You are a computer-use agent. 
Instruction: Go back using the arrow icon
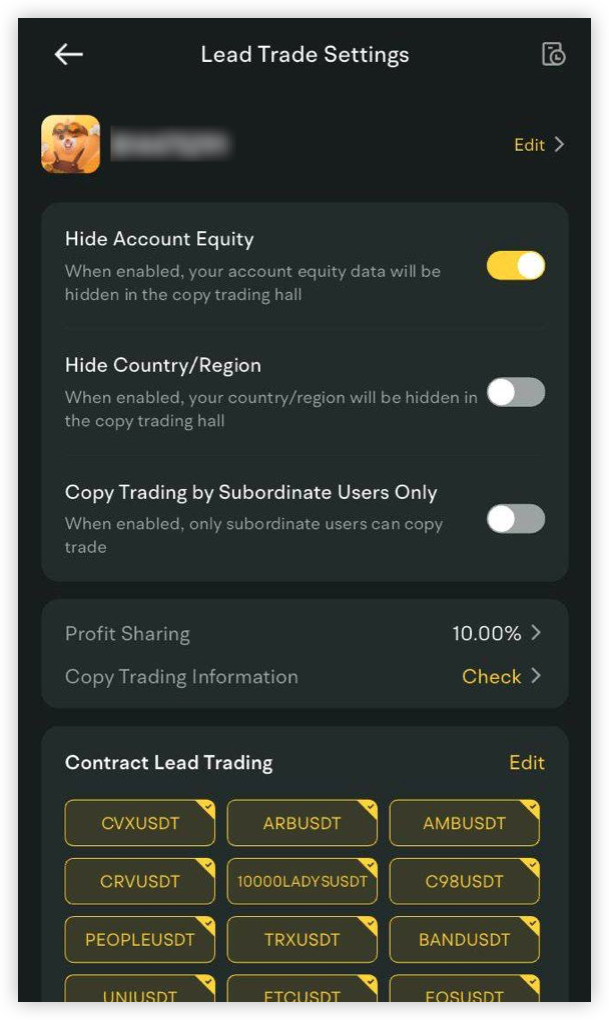(x=68, y=55)
